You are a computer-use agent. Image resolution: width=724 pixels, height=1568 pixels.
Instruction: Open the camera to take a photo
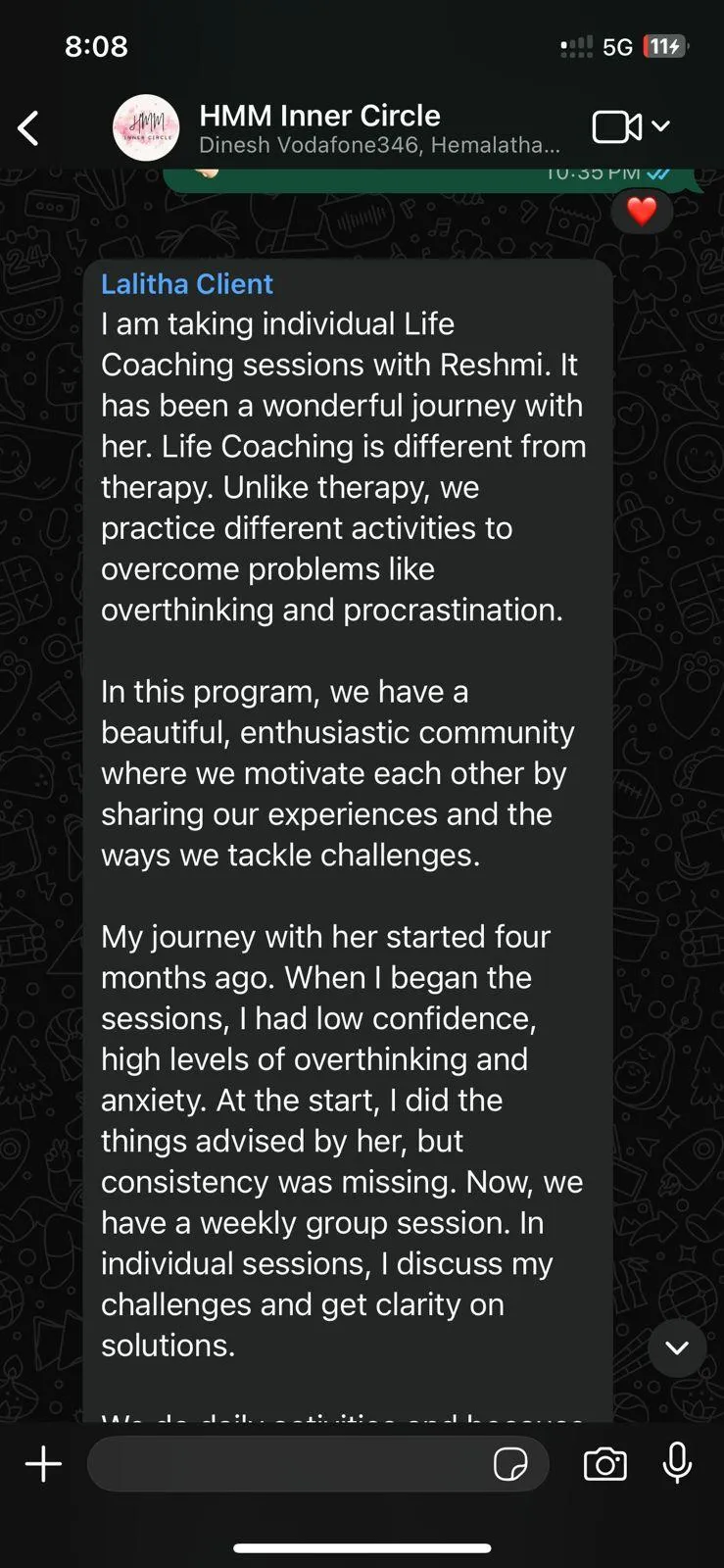pyautogui.click(x=605, y=1464)
